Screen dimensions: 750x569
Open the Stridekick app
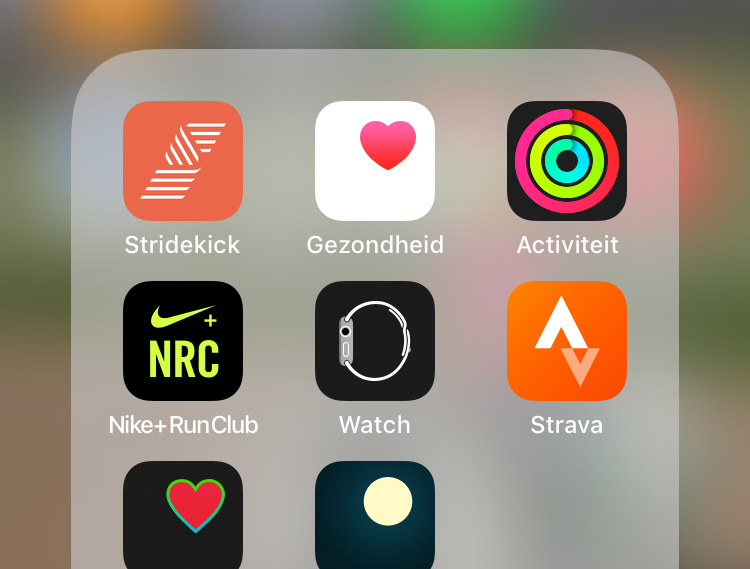[183, 161]
